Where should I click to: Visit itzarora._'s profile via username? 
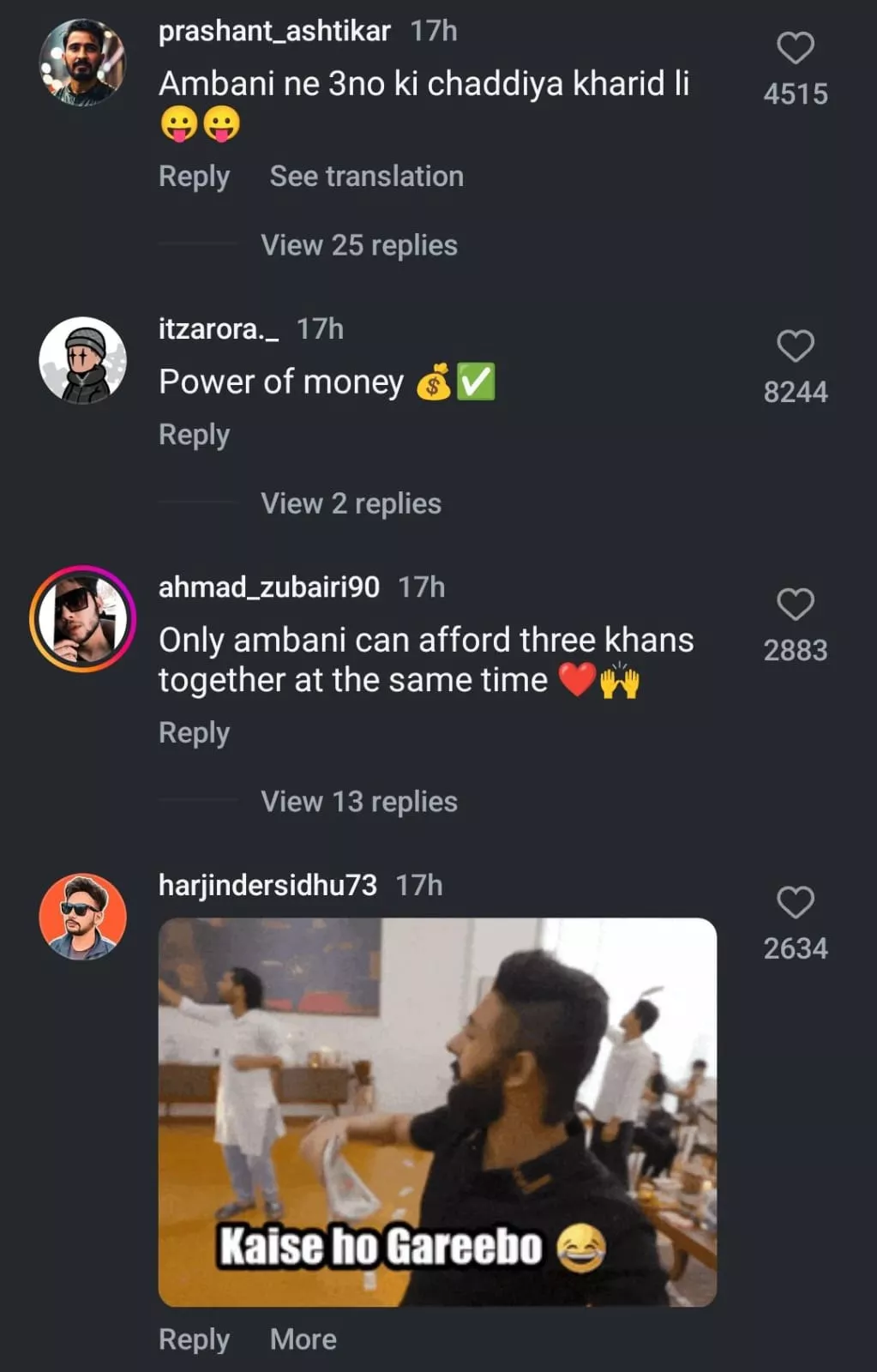[219, 329]
